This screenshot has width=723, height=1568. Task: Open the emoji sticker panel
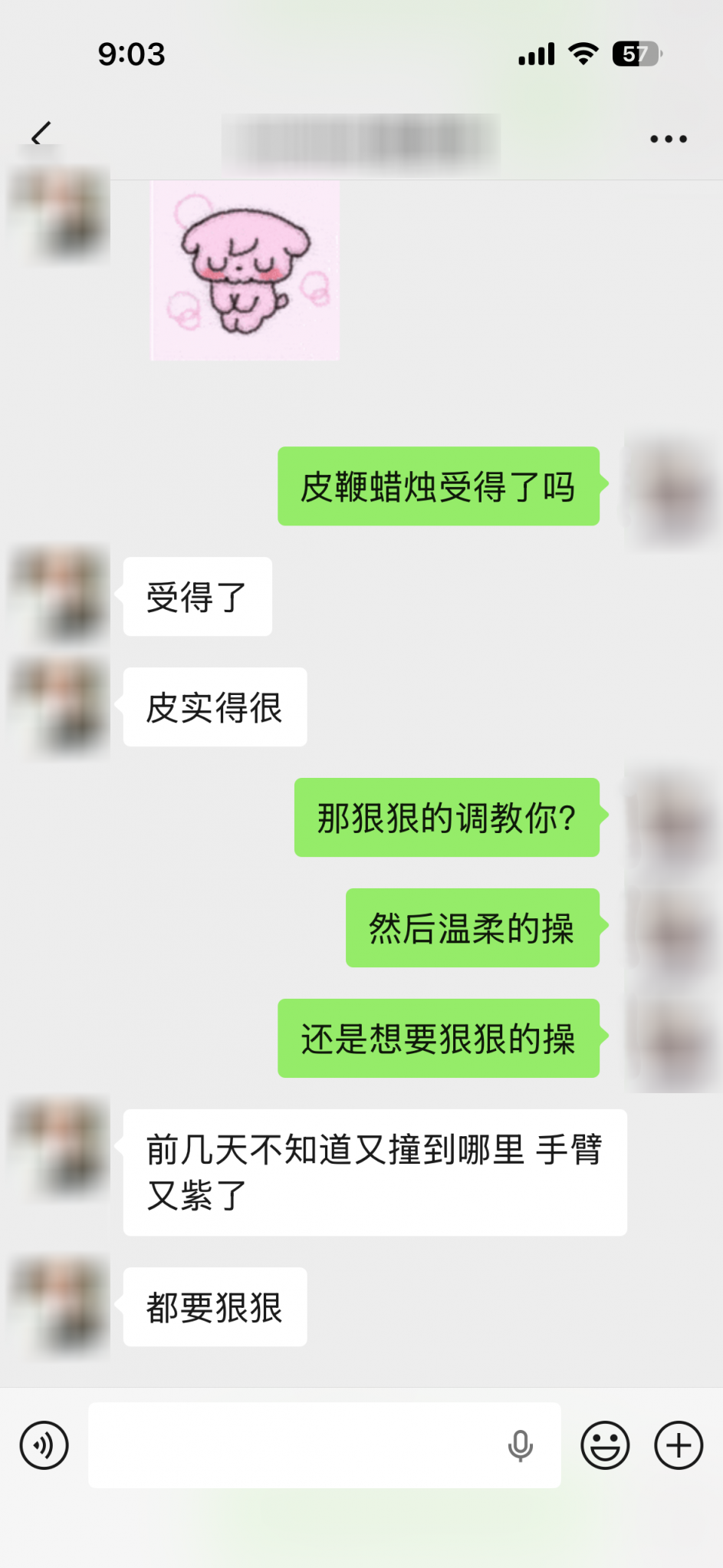pos(605,1445)
